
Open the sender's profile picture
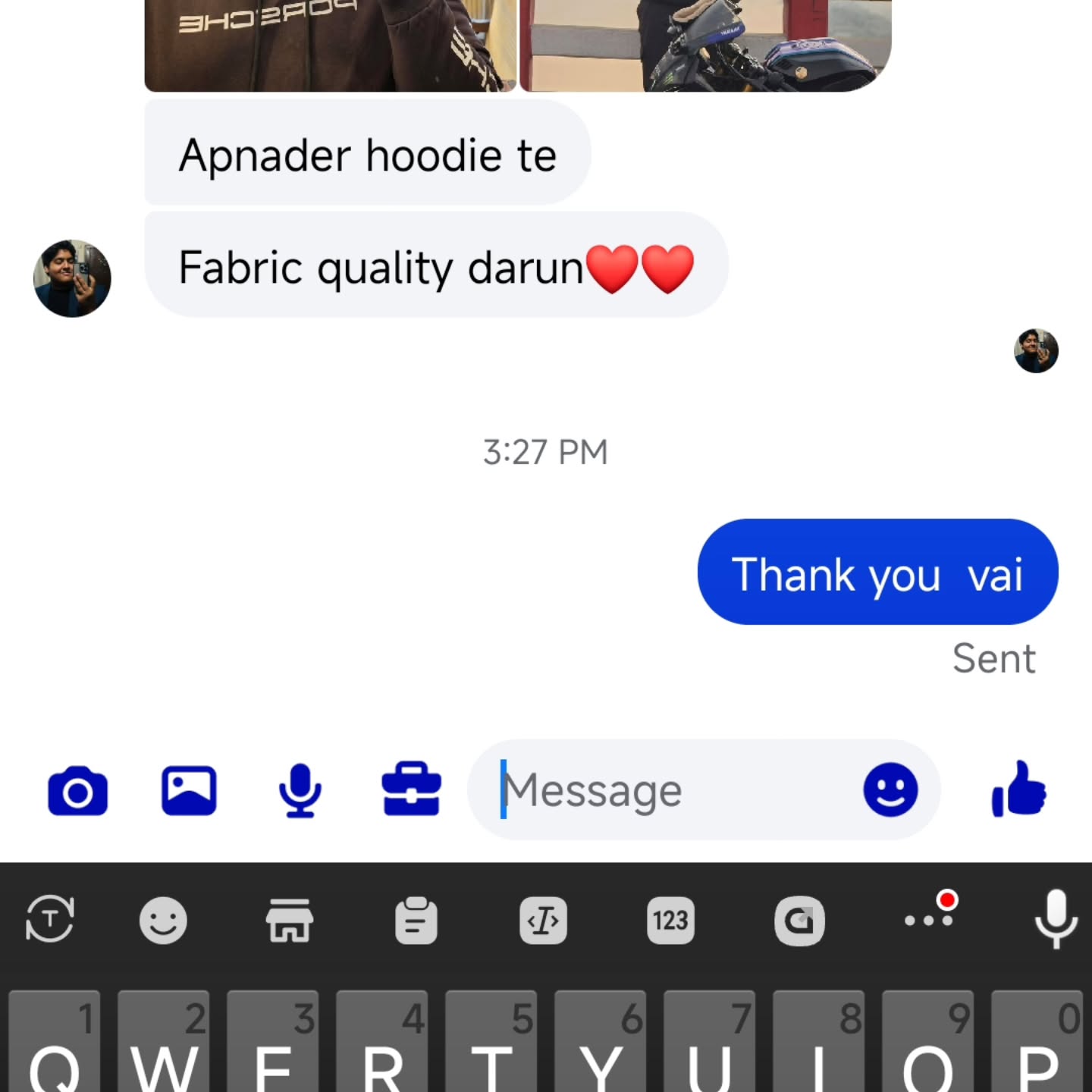tap(72, 278)
